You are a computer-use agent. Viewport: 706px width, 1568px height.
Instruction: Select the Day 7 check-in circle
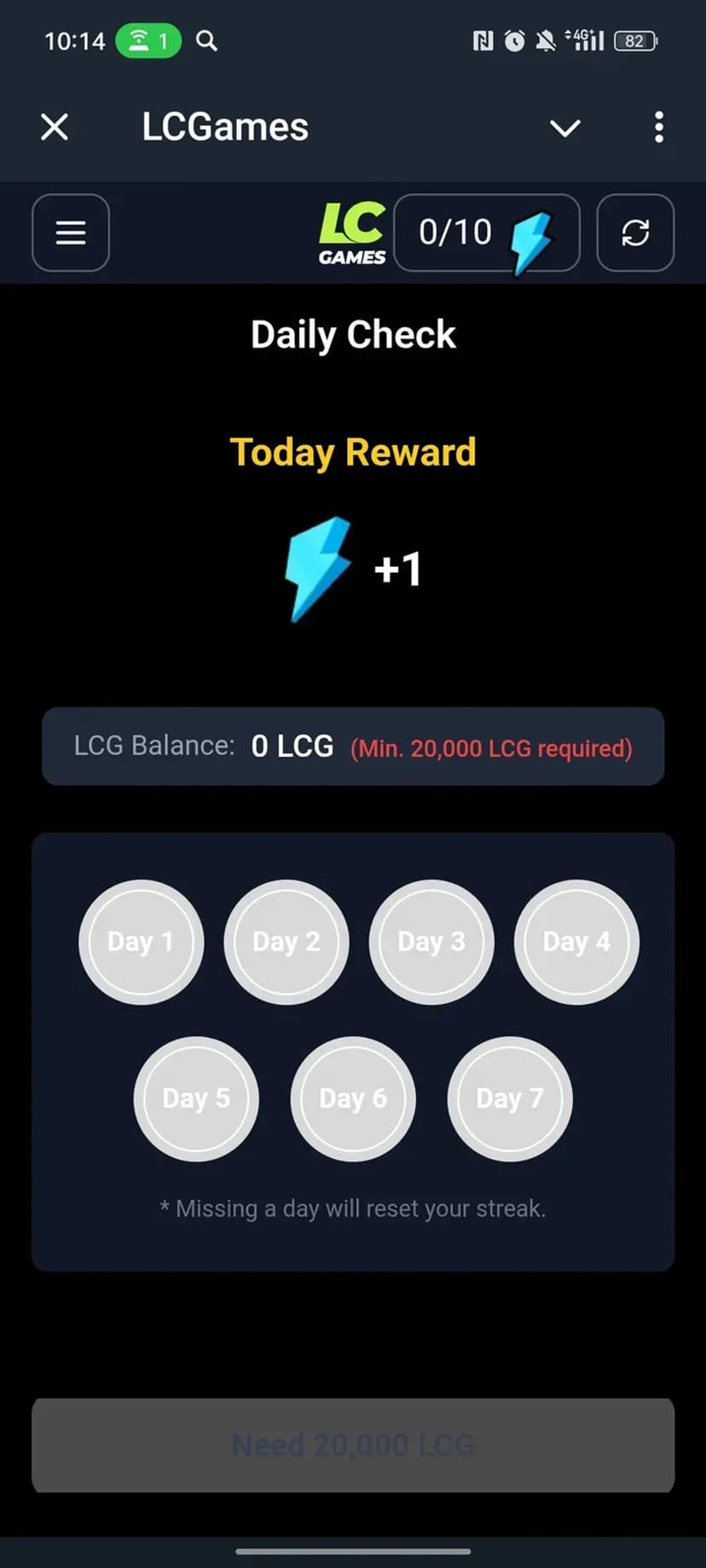coord(510,1098)
